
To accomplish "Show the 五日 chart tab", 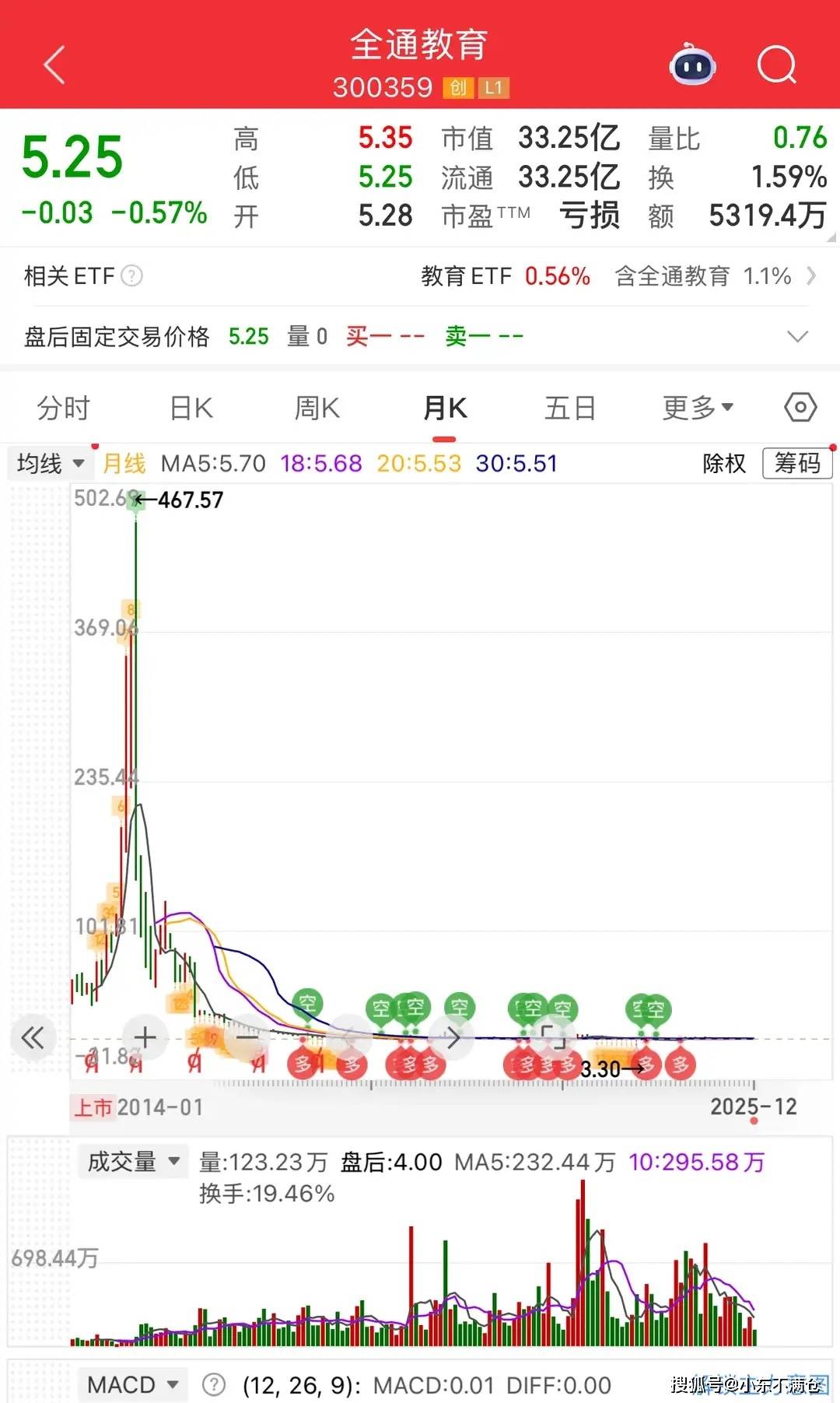I will 570,408.
